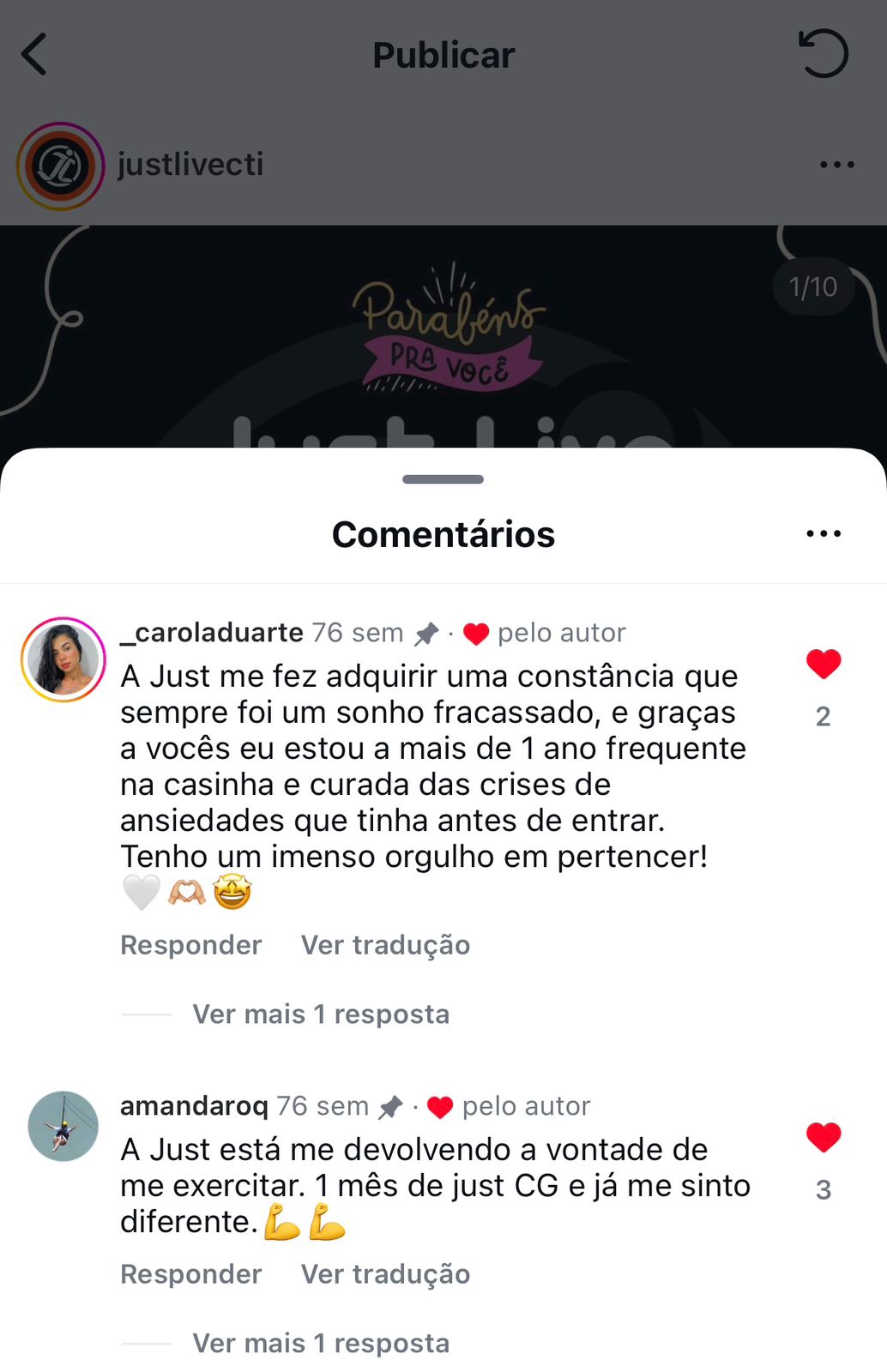Viewport: 887px width, 1372px height.
Task: View translation of _caroladuarte's comment
Action: [x=385, y=945]
